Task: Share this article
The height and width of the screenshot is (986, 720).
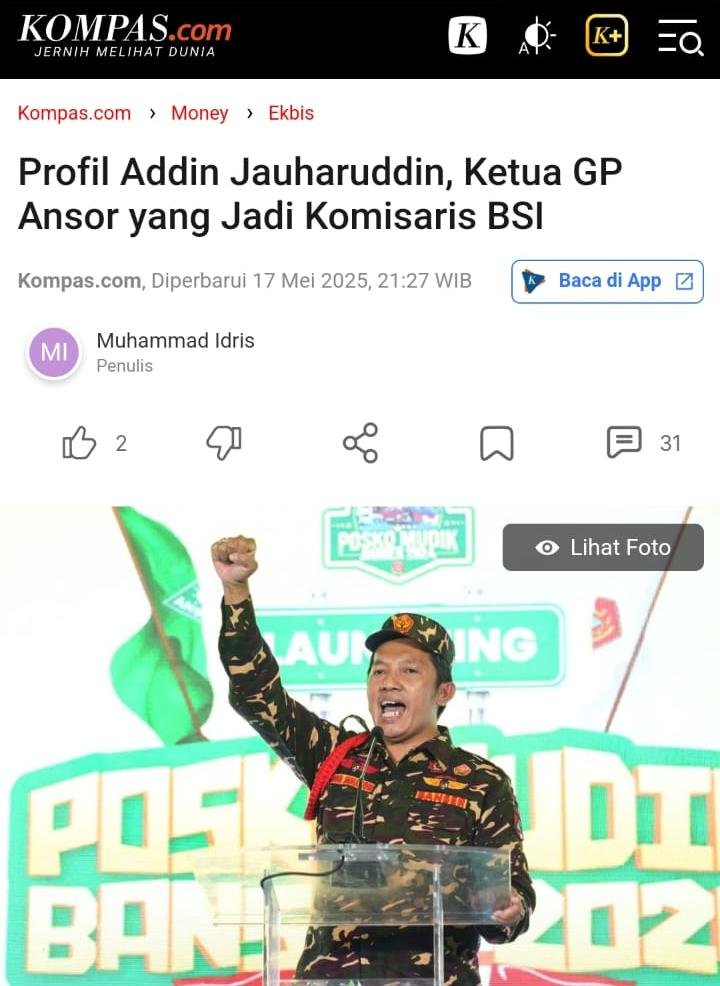Action: click(360, 443)
